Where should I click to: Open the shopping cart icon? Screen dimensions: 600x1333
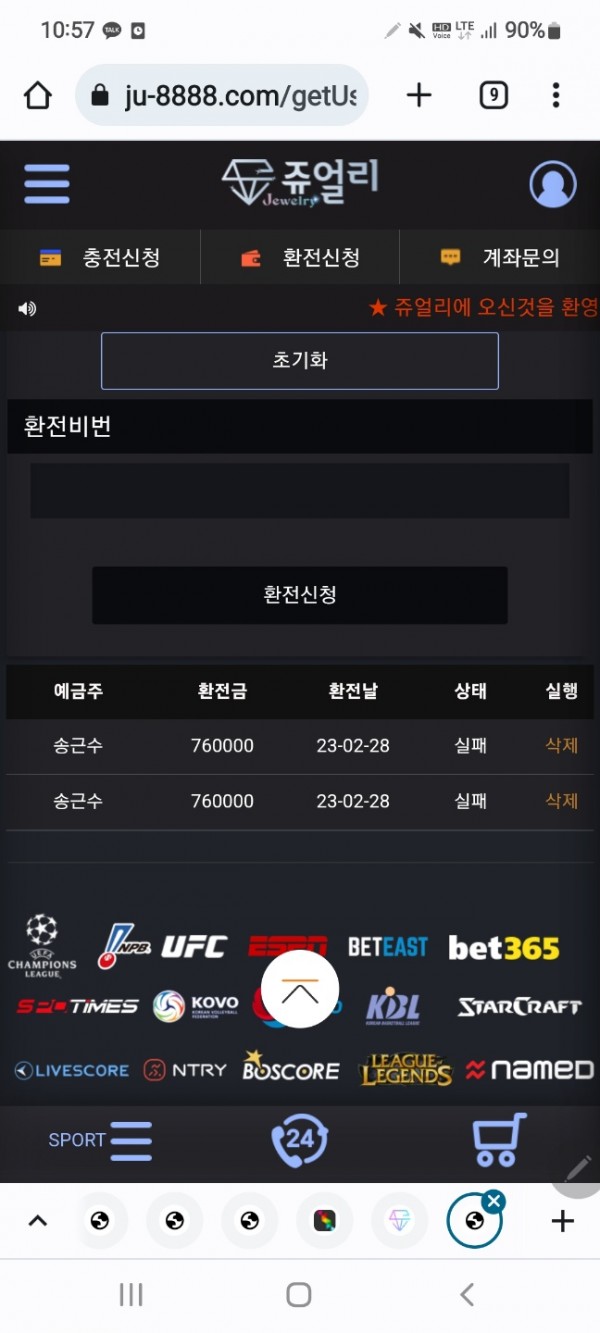point(498,1139)
